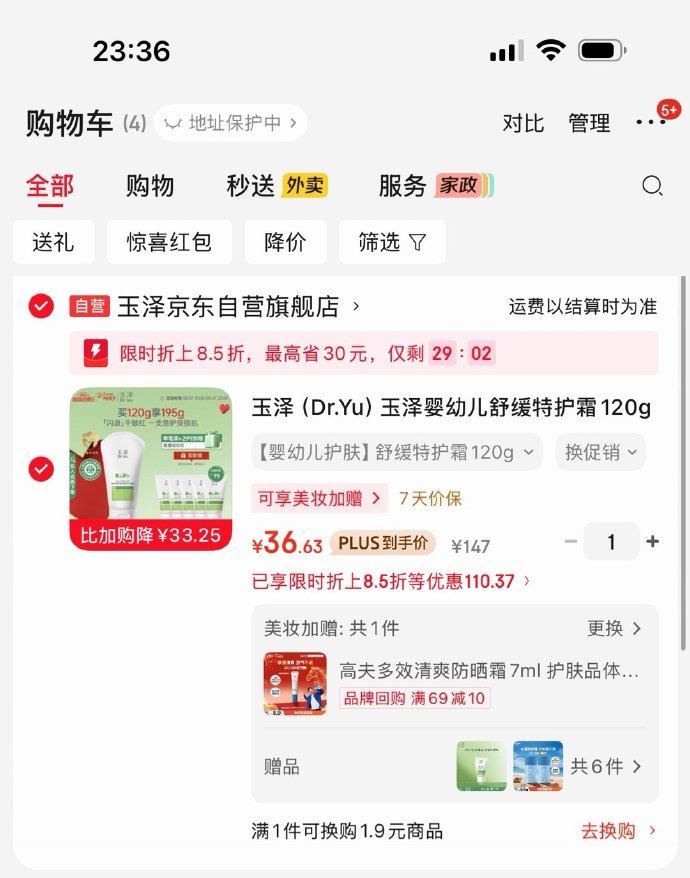Select the 降价 filter chip

click(285, 242)
